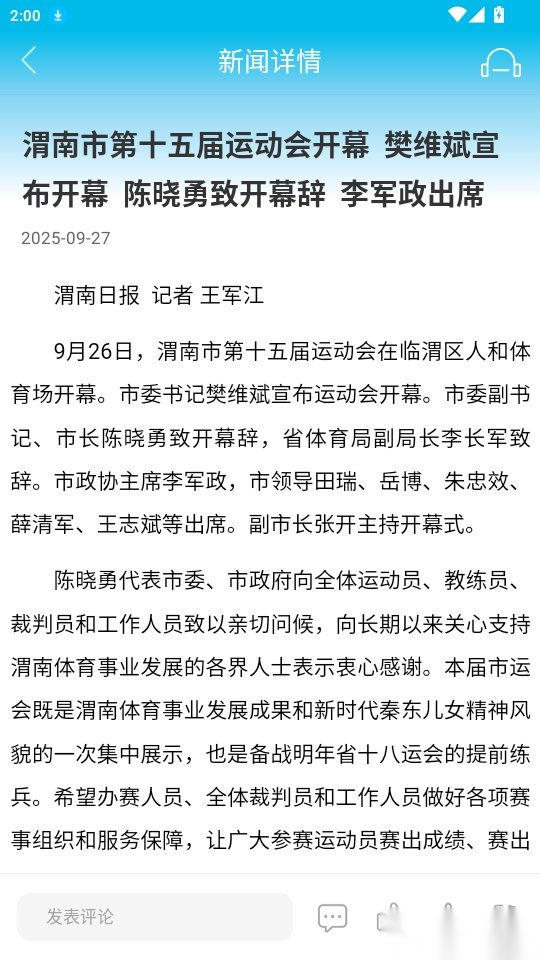Go back from the news details page
The image size is (540, 960).
pyautogui.click(x=29, y=61)
